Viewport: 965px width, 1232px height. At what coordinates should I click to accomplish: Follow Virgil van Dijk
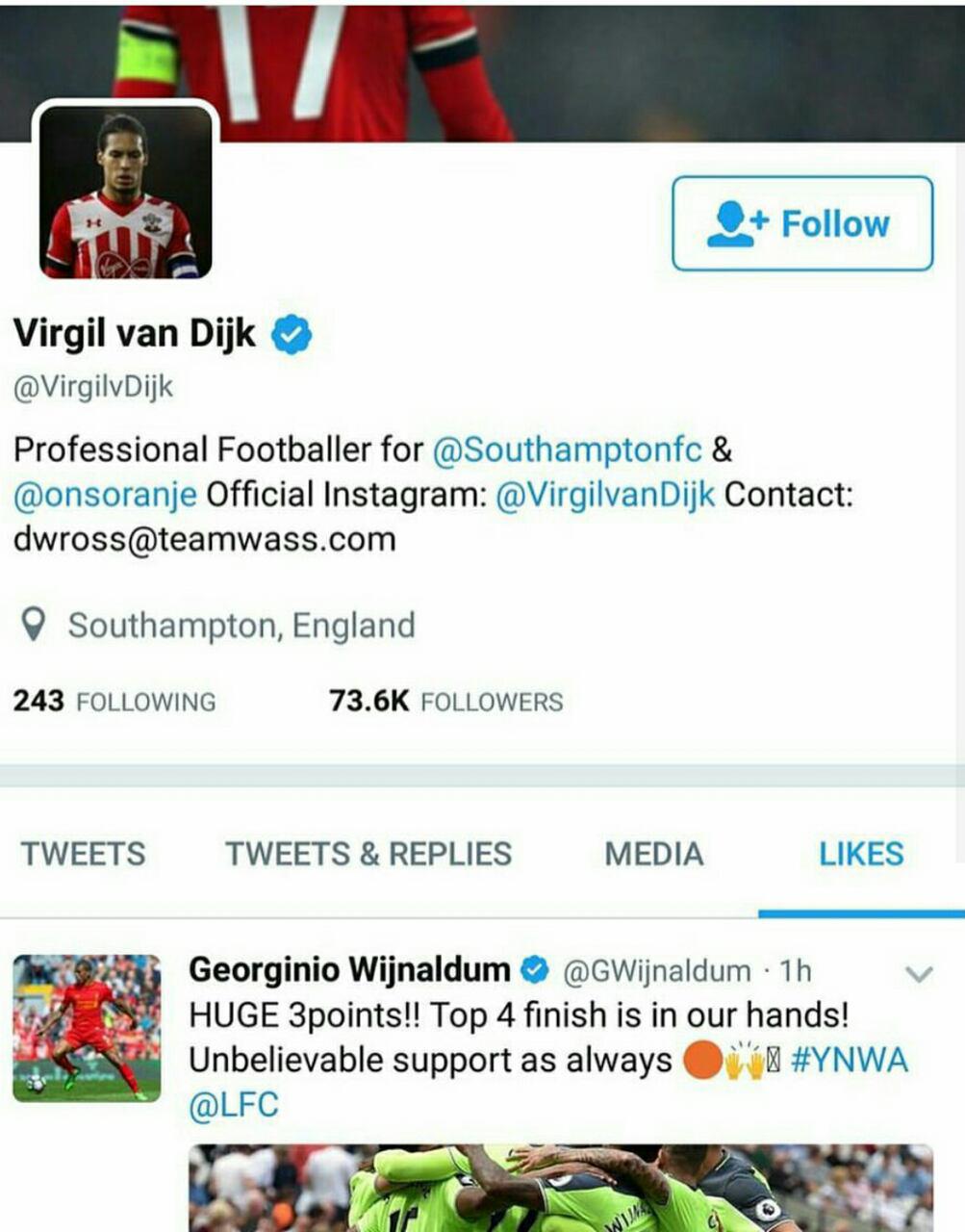[801, 223]
